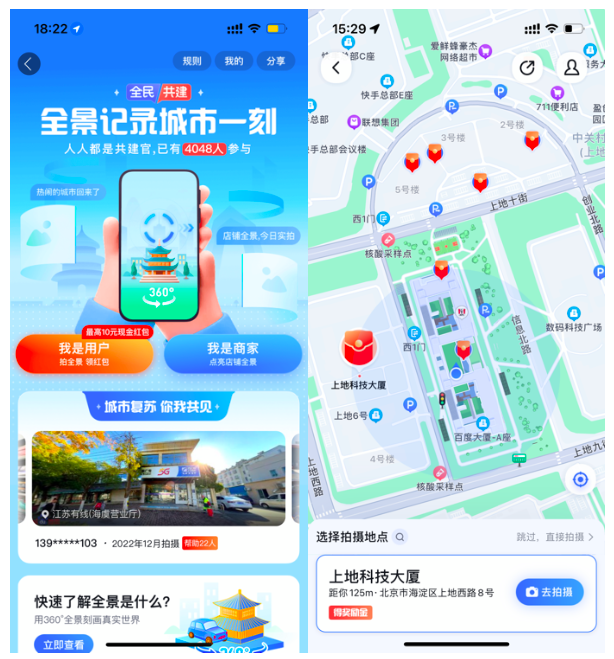Tap 去拍摄 for 上地科技大厦
The width and height of the screenshot is (614, 659).
pos(549,592)
